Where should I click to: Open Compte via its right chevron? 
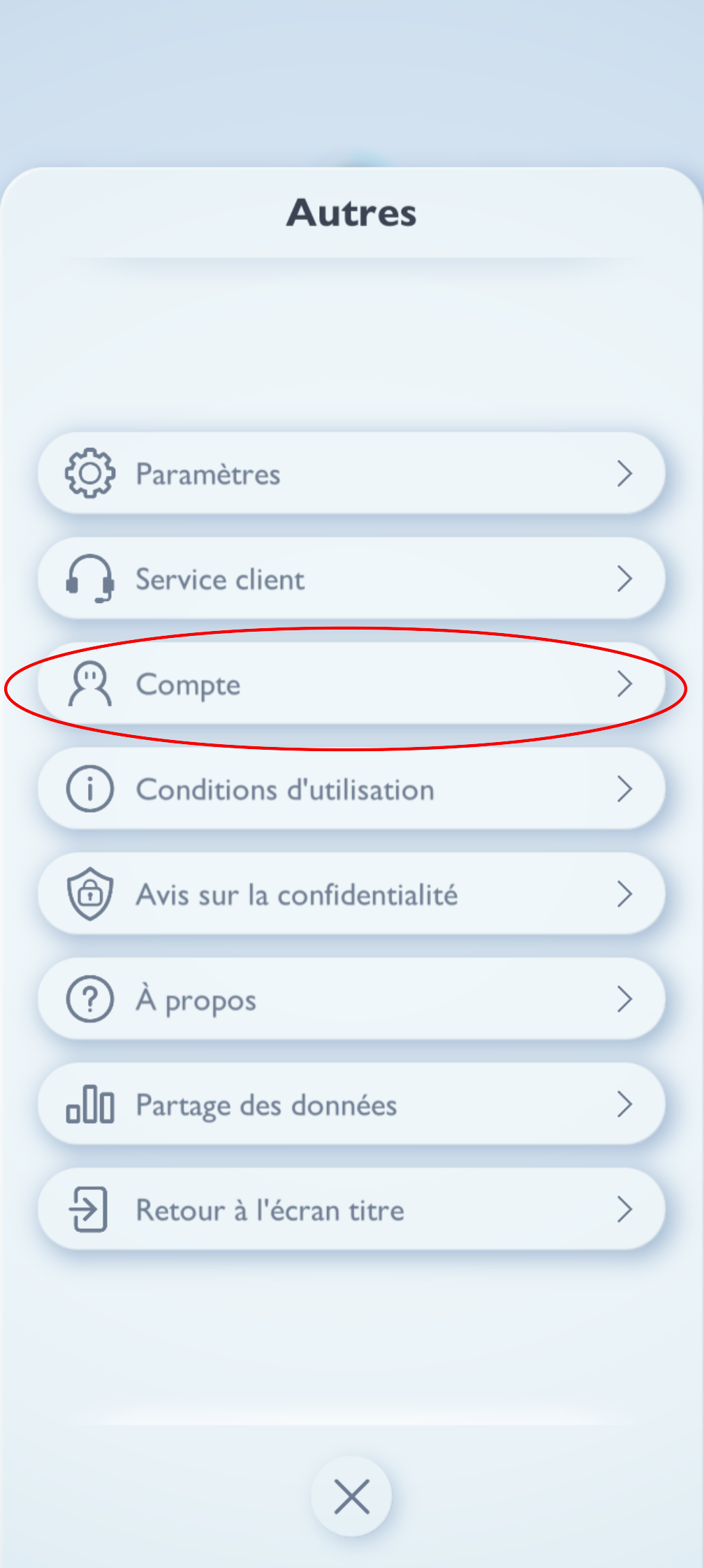[x=625, y=684]
